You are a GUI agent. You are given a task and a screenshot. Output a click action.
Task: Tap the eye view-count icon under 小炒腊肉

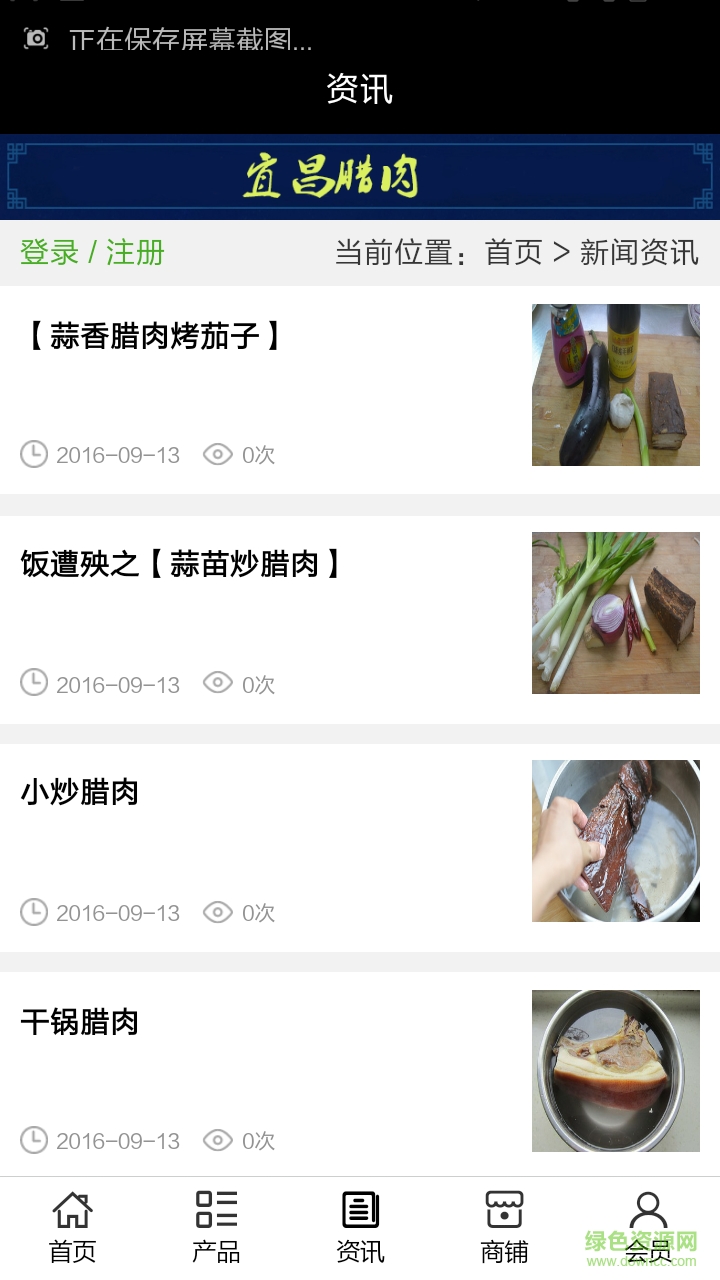tap(217, 912)
